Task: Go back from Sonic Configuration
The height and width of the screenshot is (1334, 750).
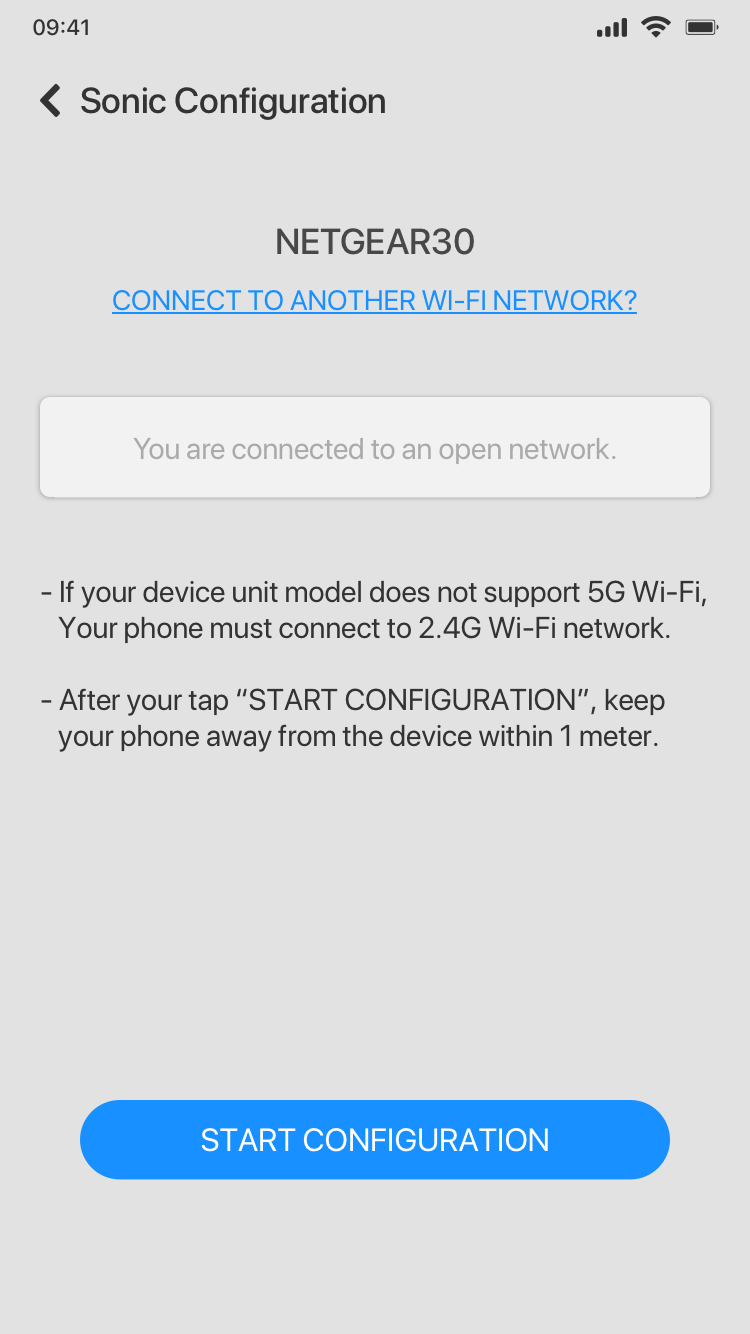Action: pyautogui.click(x=50, y=101)
